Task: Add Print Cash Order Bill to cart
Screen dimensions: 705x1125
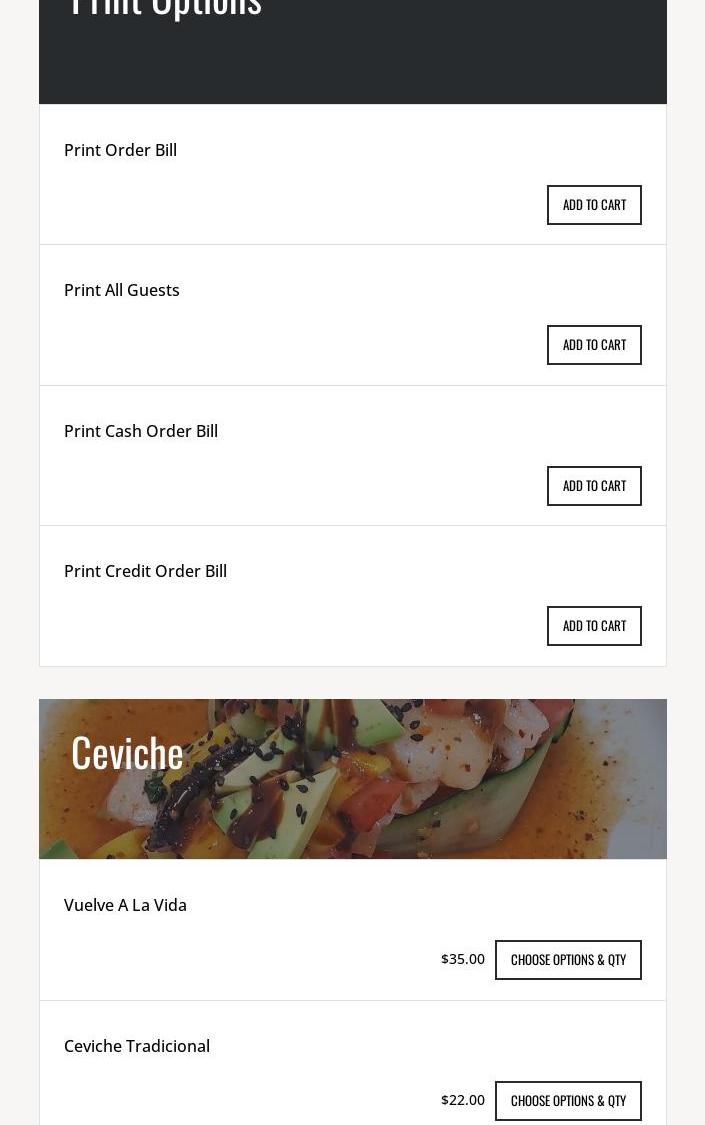Action: click(x=594, y=486)
